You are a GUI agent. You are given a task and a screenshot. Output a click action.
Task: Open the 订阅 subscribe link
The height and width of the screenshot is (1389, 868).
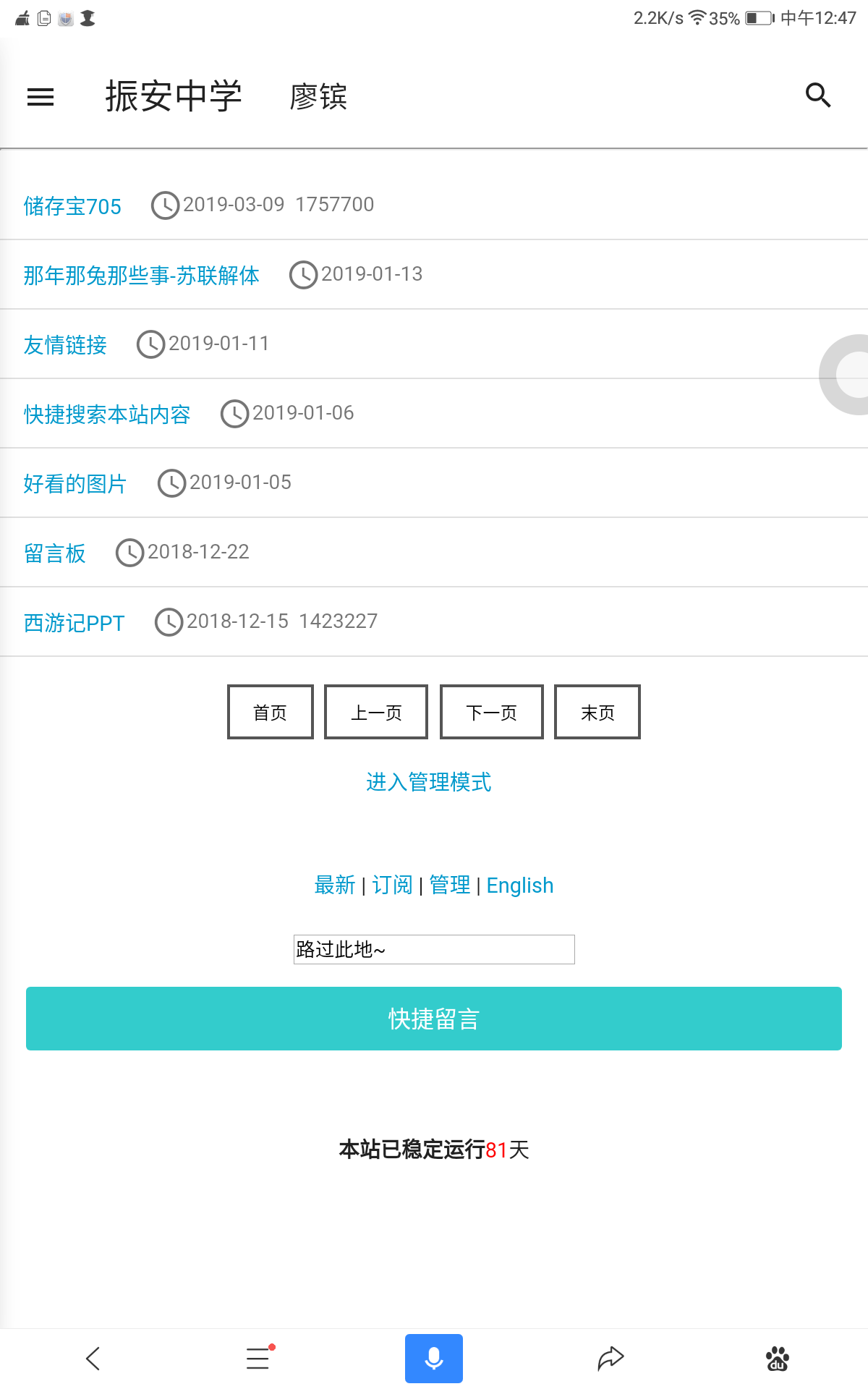pyautogui.click(x=392, y=885)
